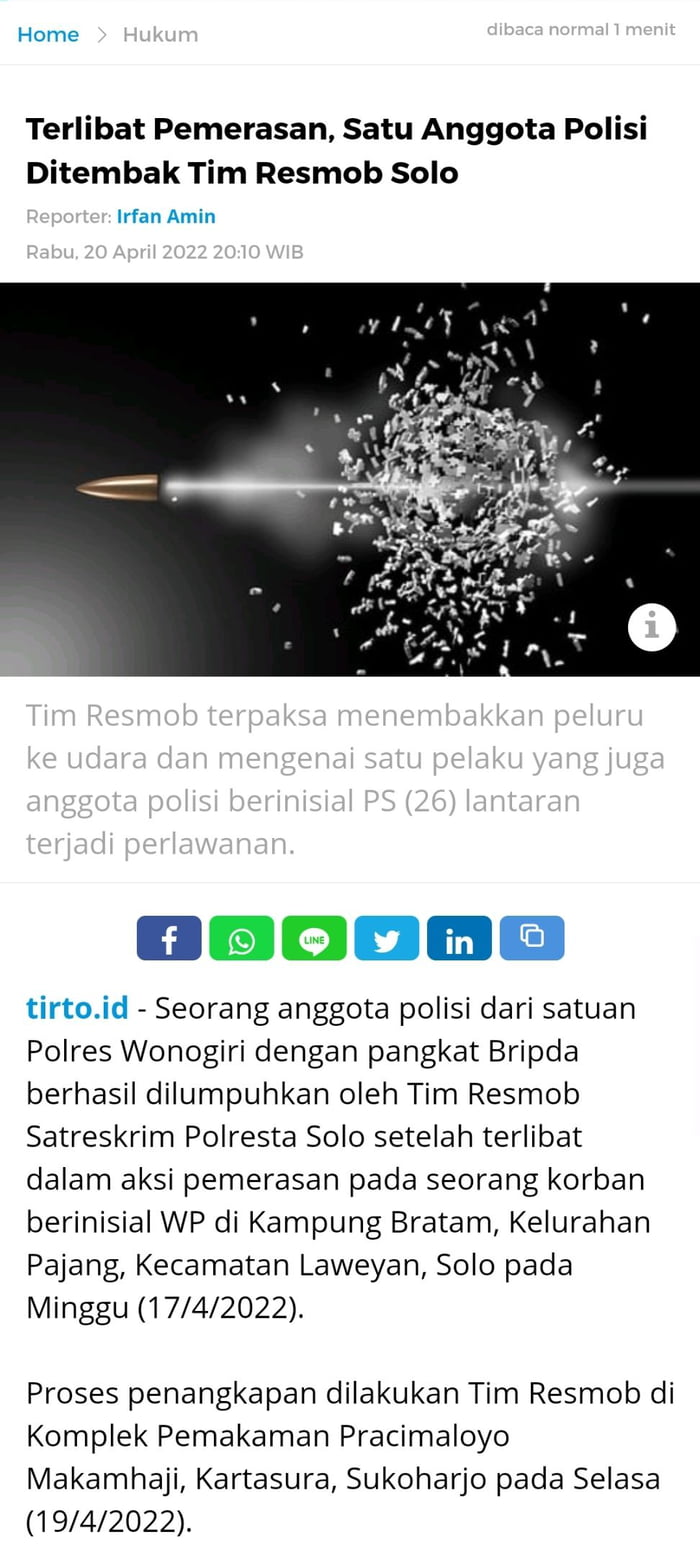Share the article via WhatsApp

241,938
